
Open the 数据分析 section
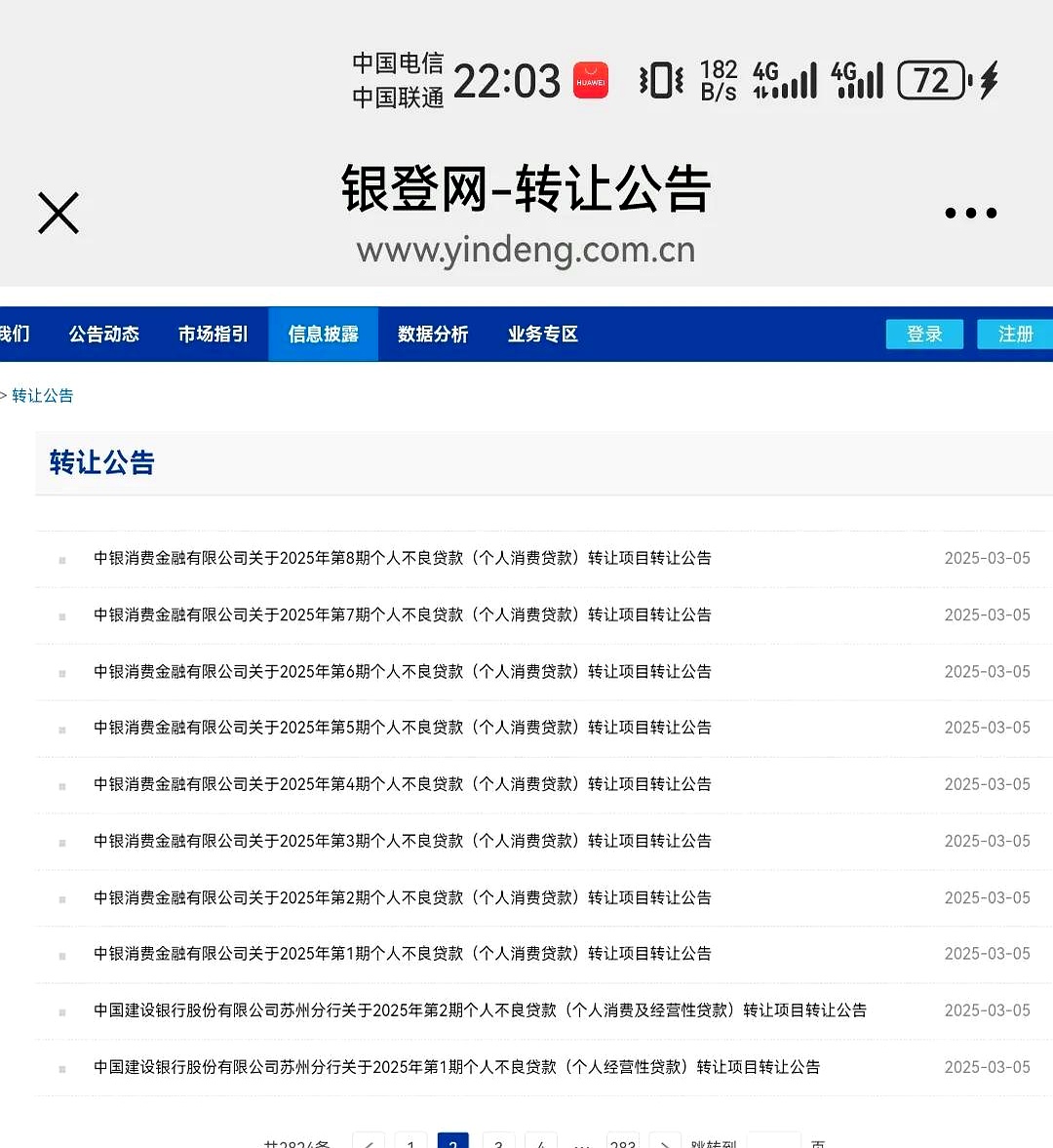click(x=433, y=334)
